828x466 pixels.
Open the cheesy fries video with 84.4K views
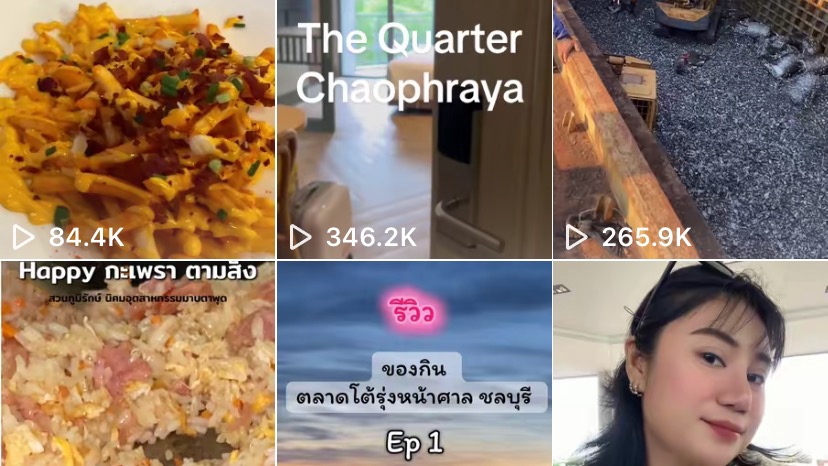click(137, 128)
